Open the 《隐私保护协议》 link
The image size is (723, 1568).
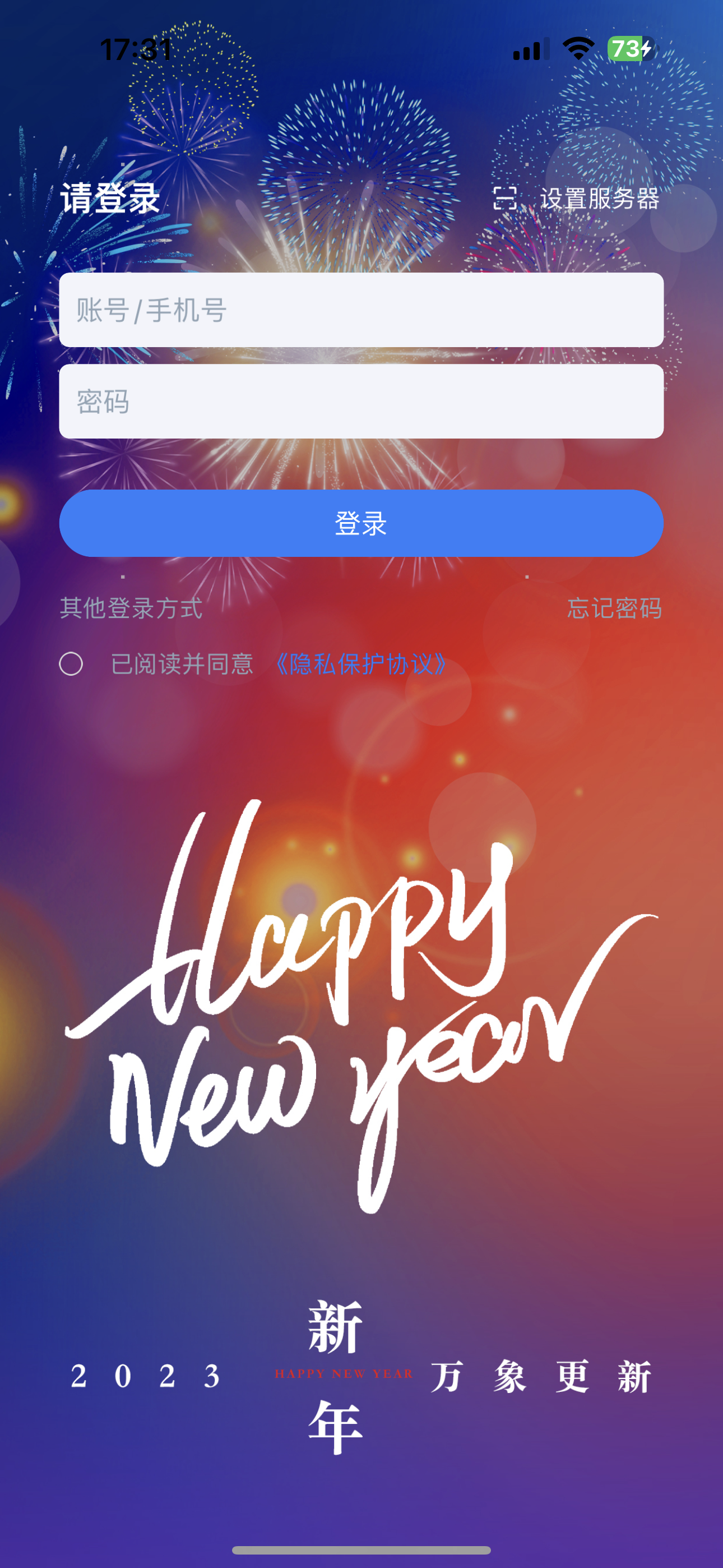point(361,663)
